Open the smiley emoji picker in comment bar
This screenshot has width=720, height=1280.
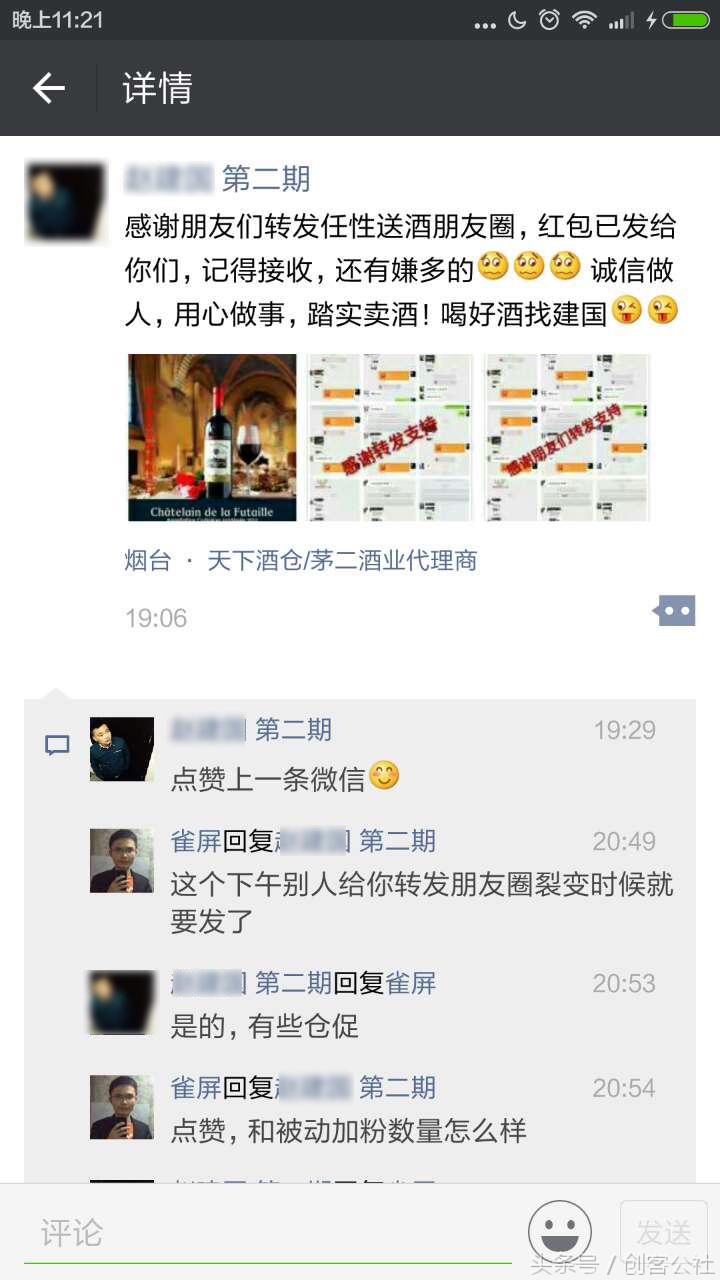pos(560,1229)
